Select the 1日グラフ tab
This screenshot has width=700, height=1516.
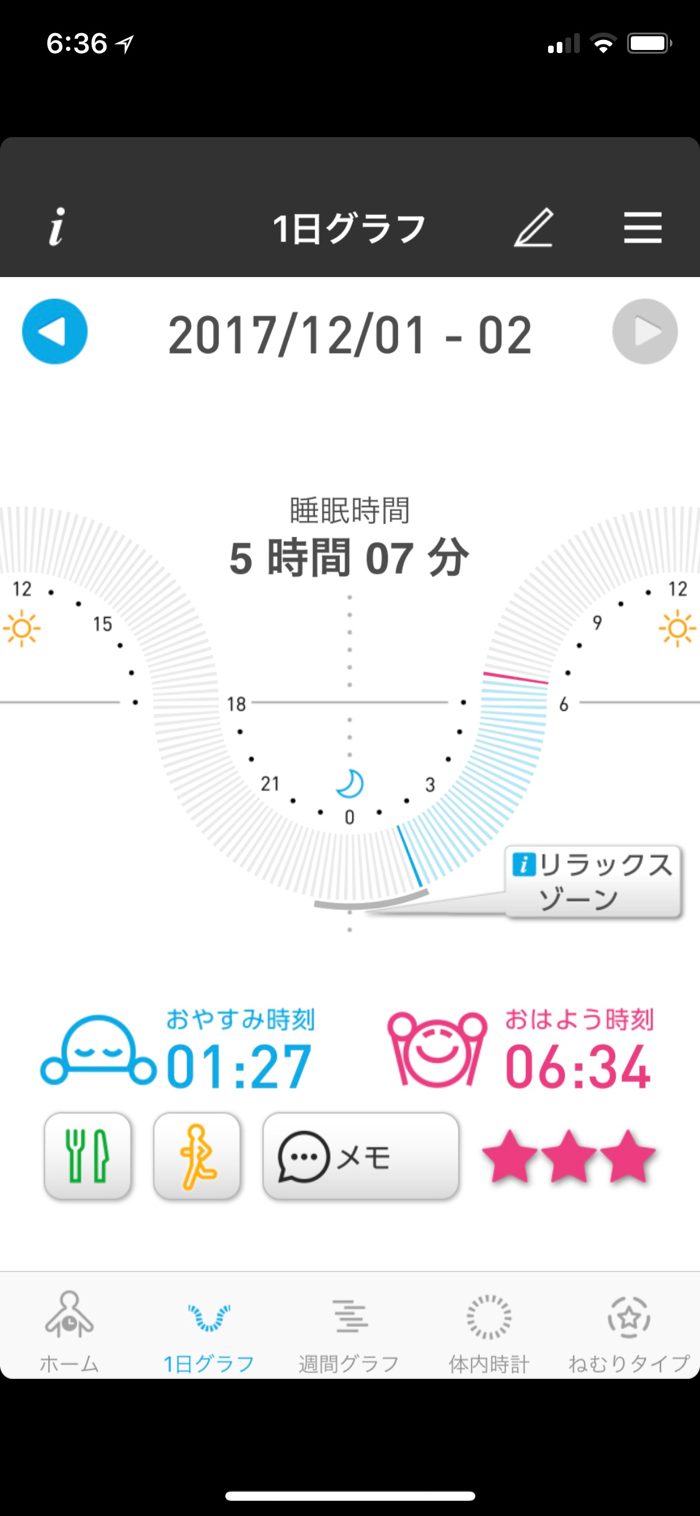tap(209, 1332)
